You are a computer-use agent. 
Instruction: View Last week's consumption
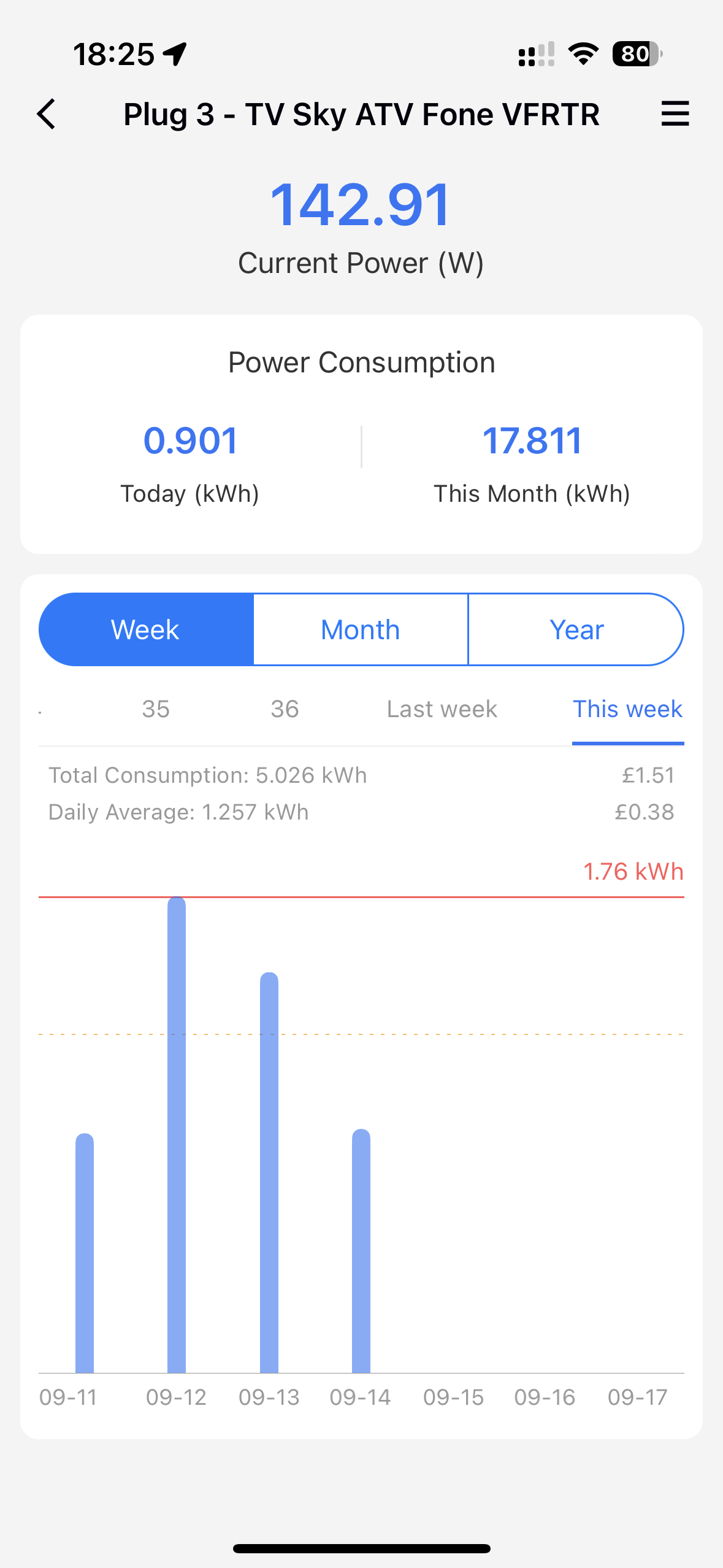pos(442,709)
